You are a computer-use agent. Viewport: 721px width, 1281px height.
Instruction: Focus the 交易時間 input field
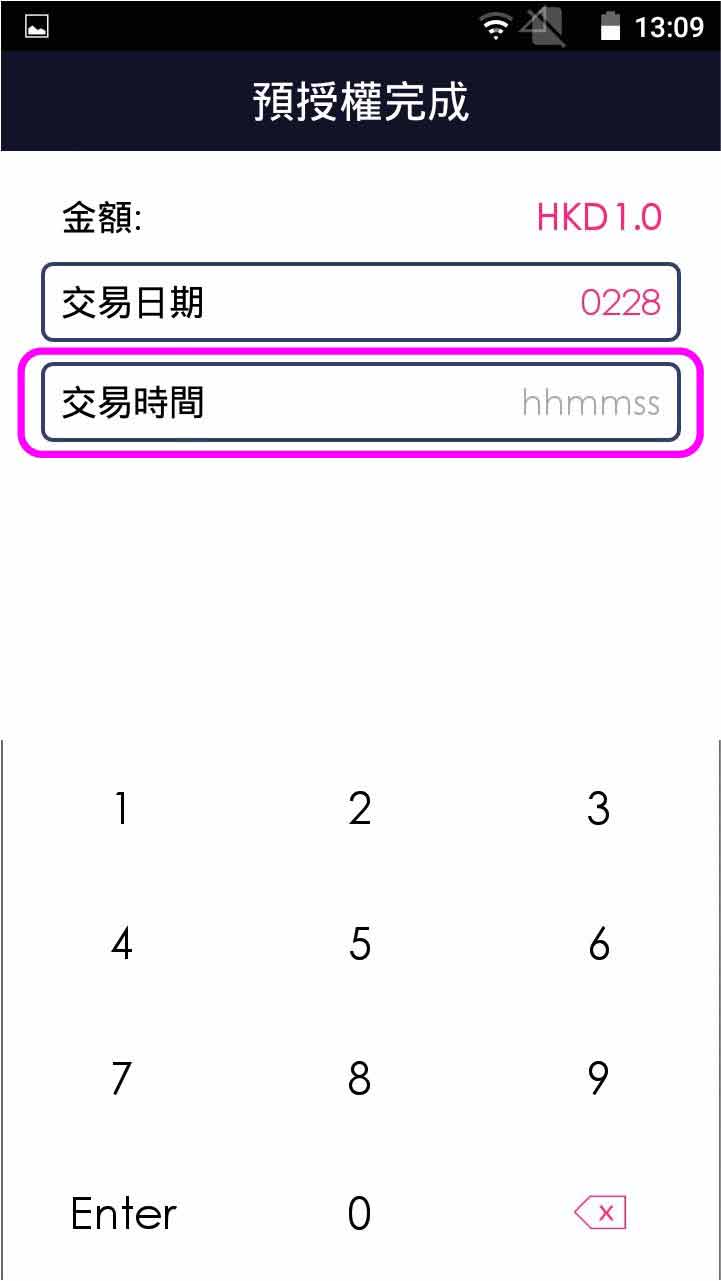360,402
